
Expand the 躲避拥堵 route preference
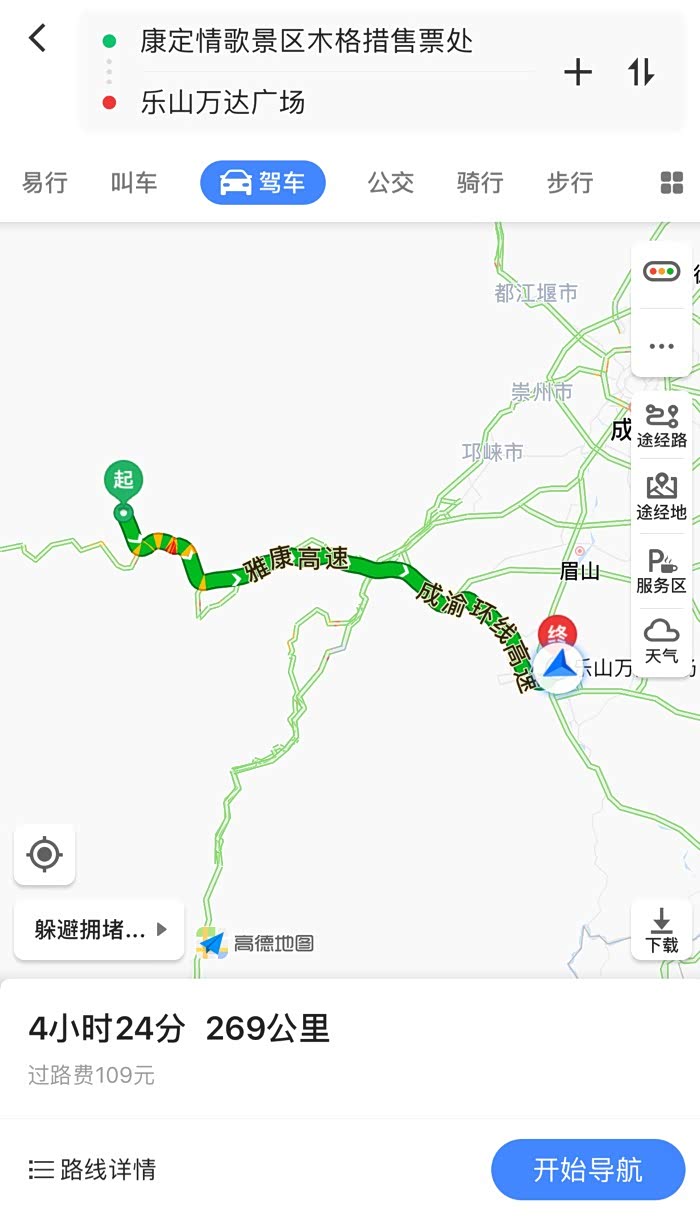[x=99, y=930]
